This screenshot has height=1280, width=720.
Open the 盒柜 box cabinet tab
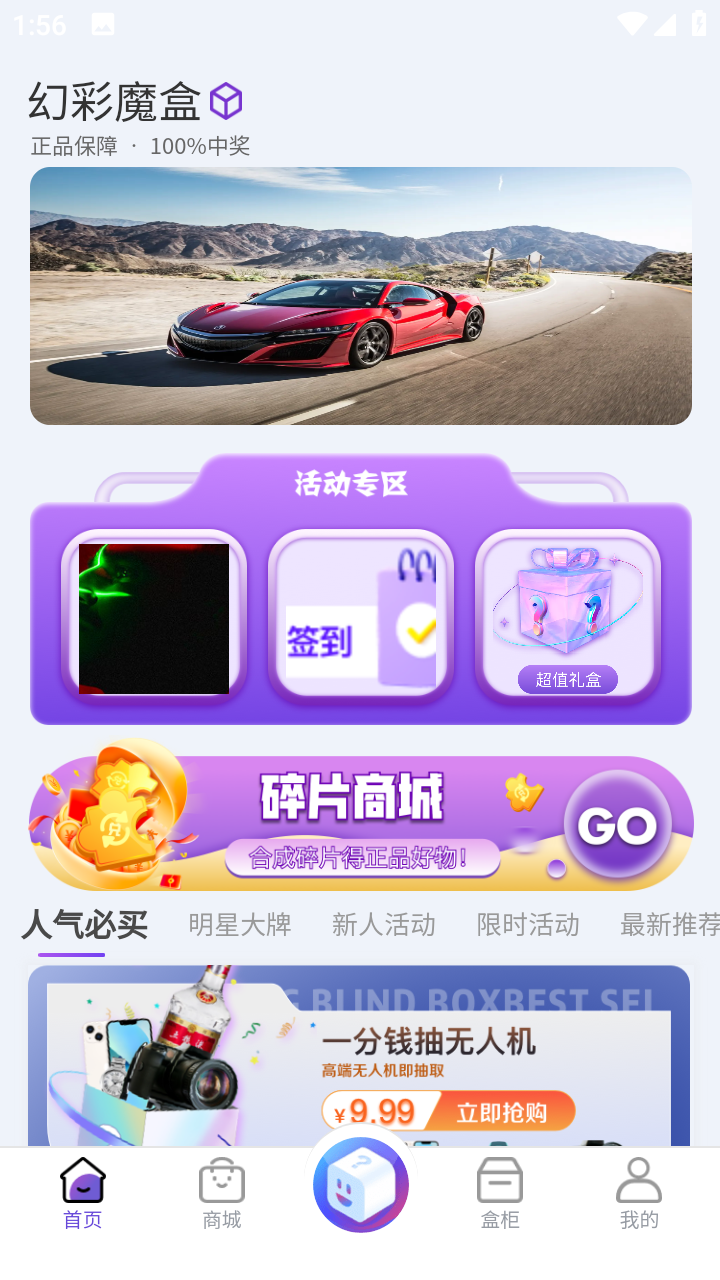[x=500, y=1193]
